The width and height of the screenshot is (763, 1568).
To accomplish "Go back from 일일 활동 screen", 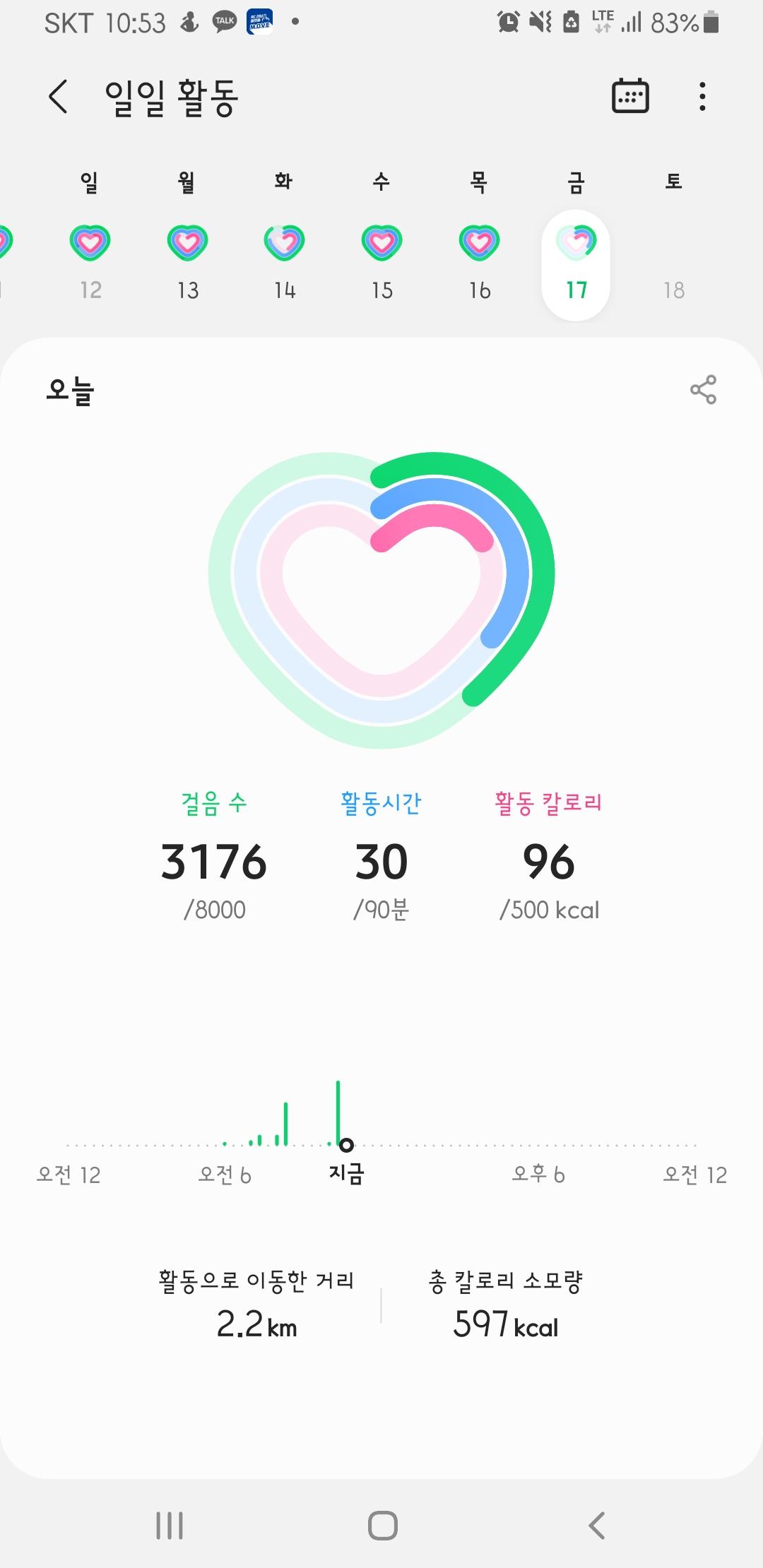I will 59,97.
